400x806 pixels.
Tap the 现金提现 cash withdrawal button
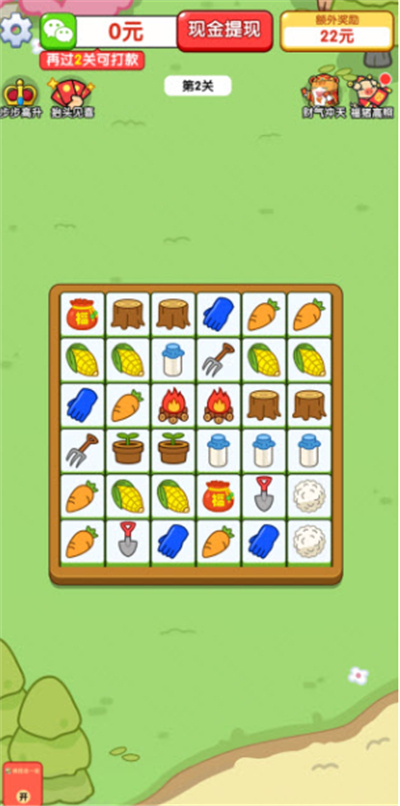coord(225,31)
